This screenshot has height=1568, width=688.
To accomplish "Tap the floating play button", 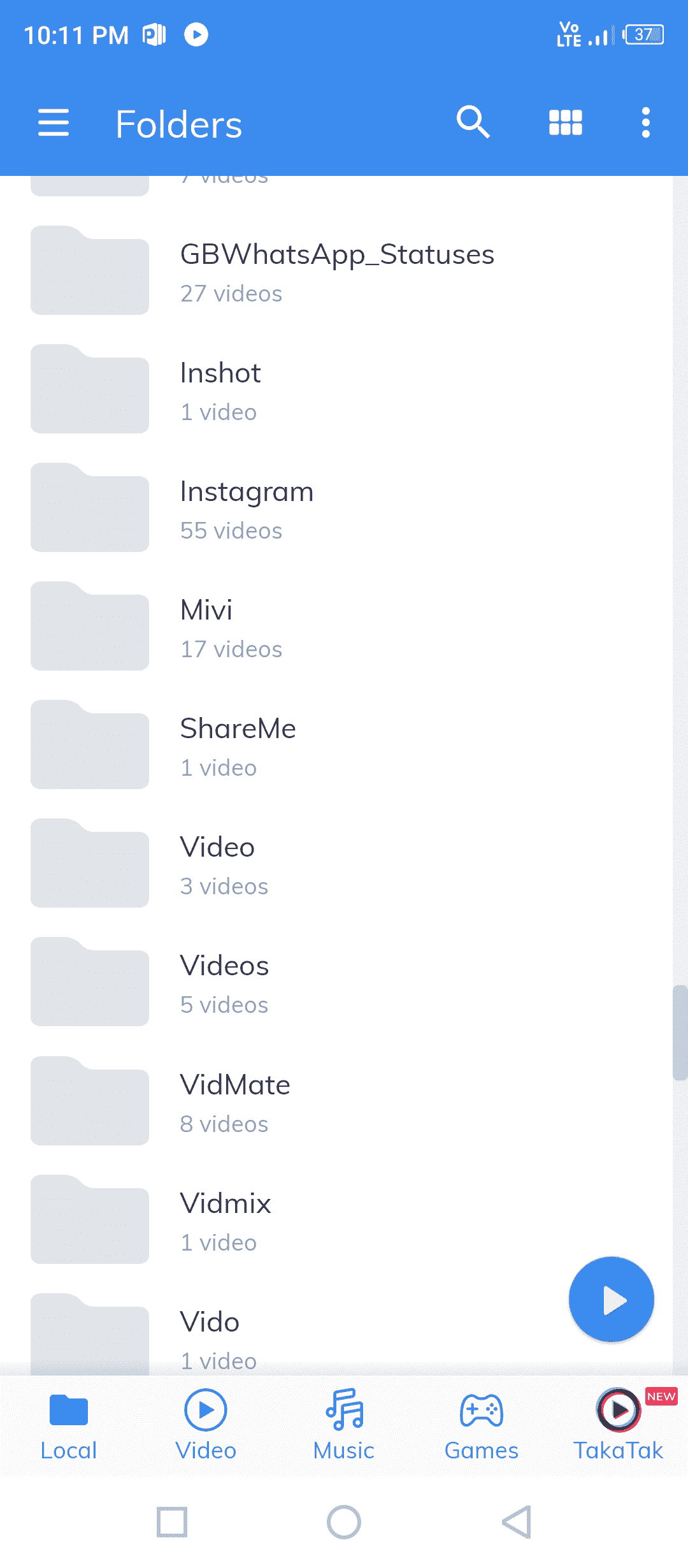I will [x=611, y=1300].
